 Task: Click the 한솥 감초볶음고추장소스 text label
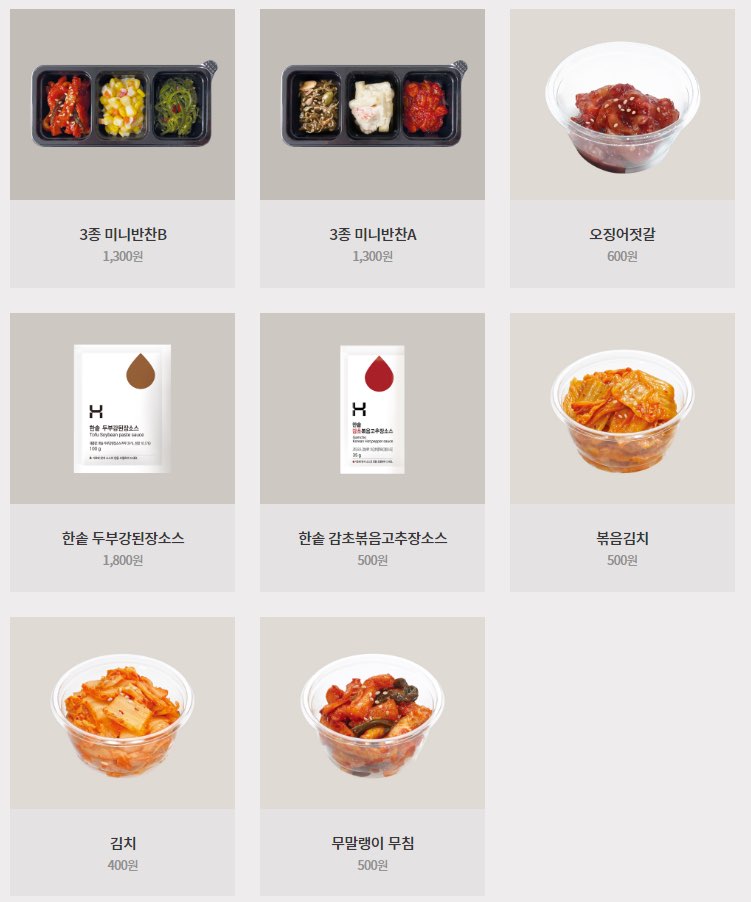click(371, 540)
